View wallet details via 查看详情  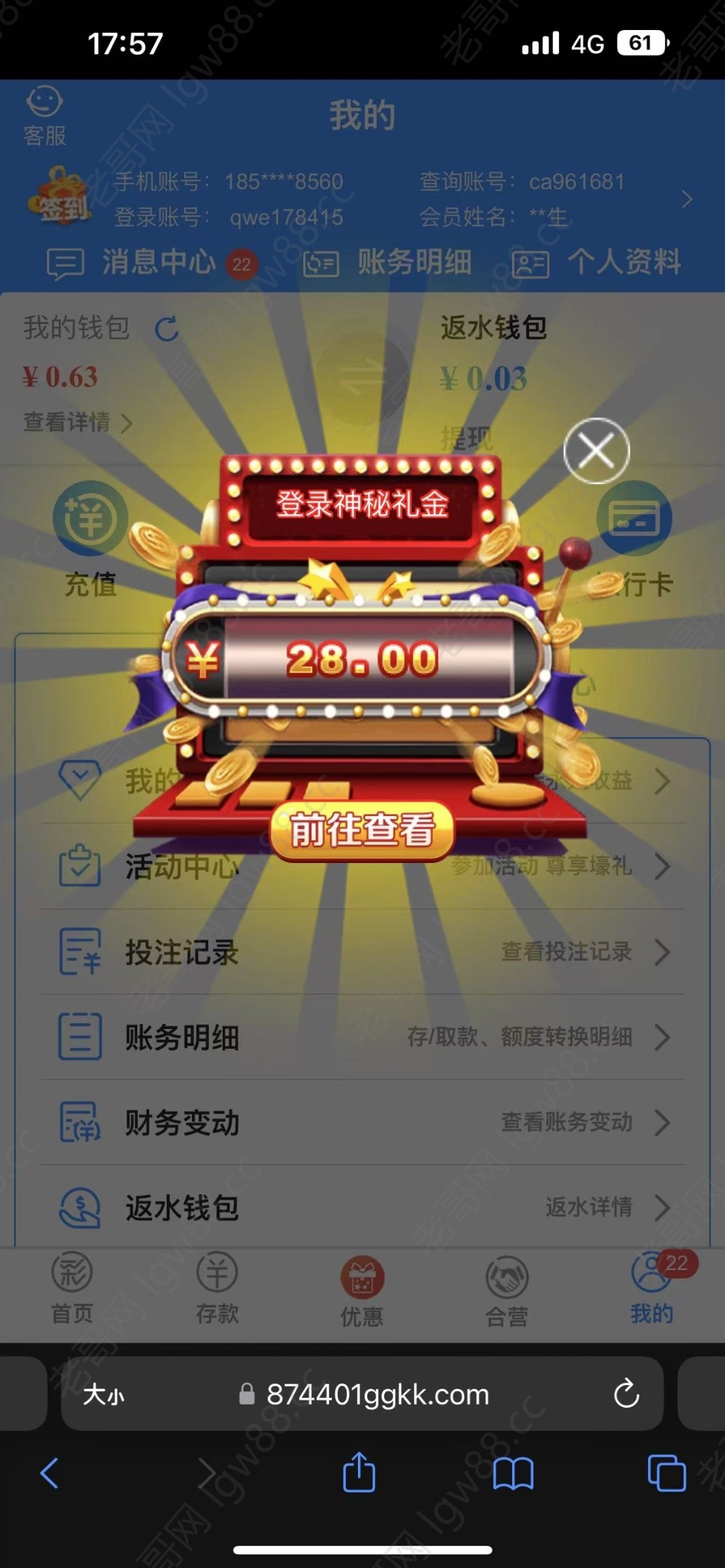(x=77, y=423)
